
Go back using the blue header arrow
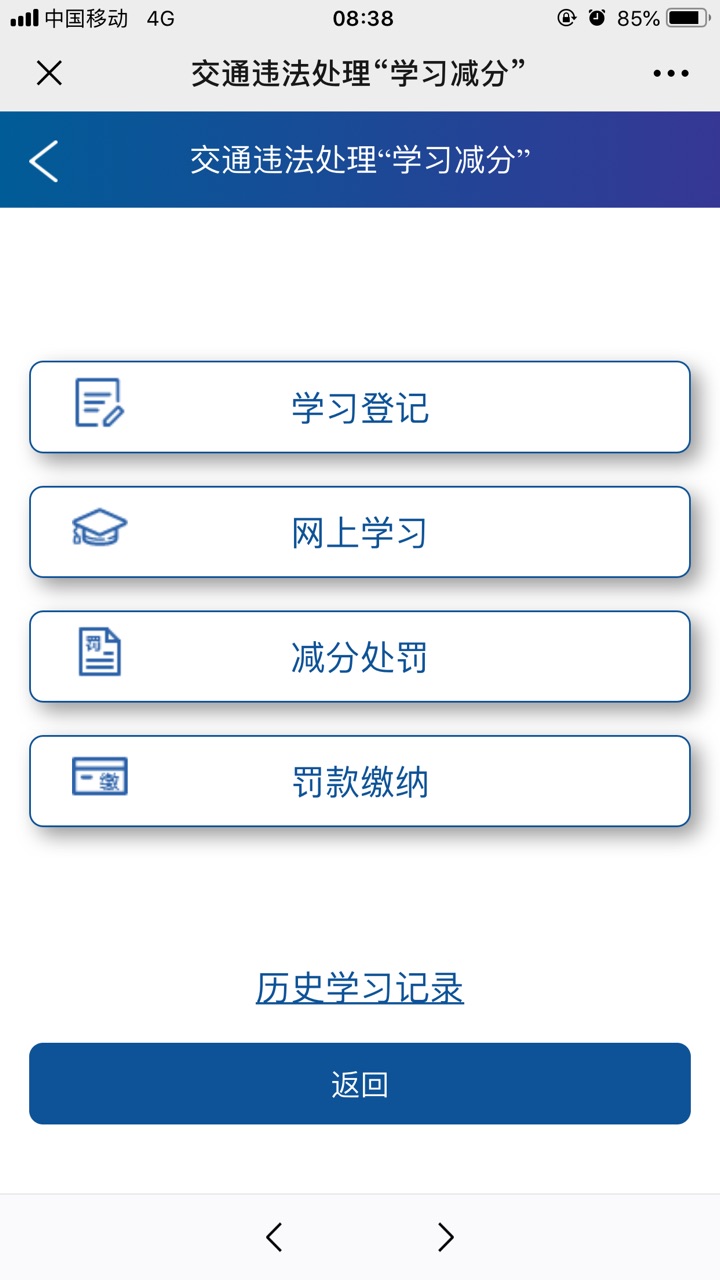coord(44,161)
